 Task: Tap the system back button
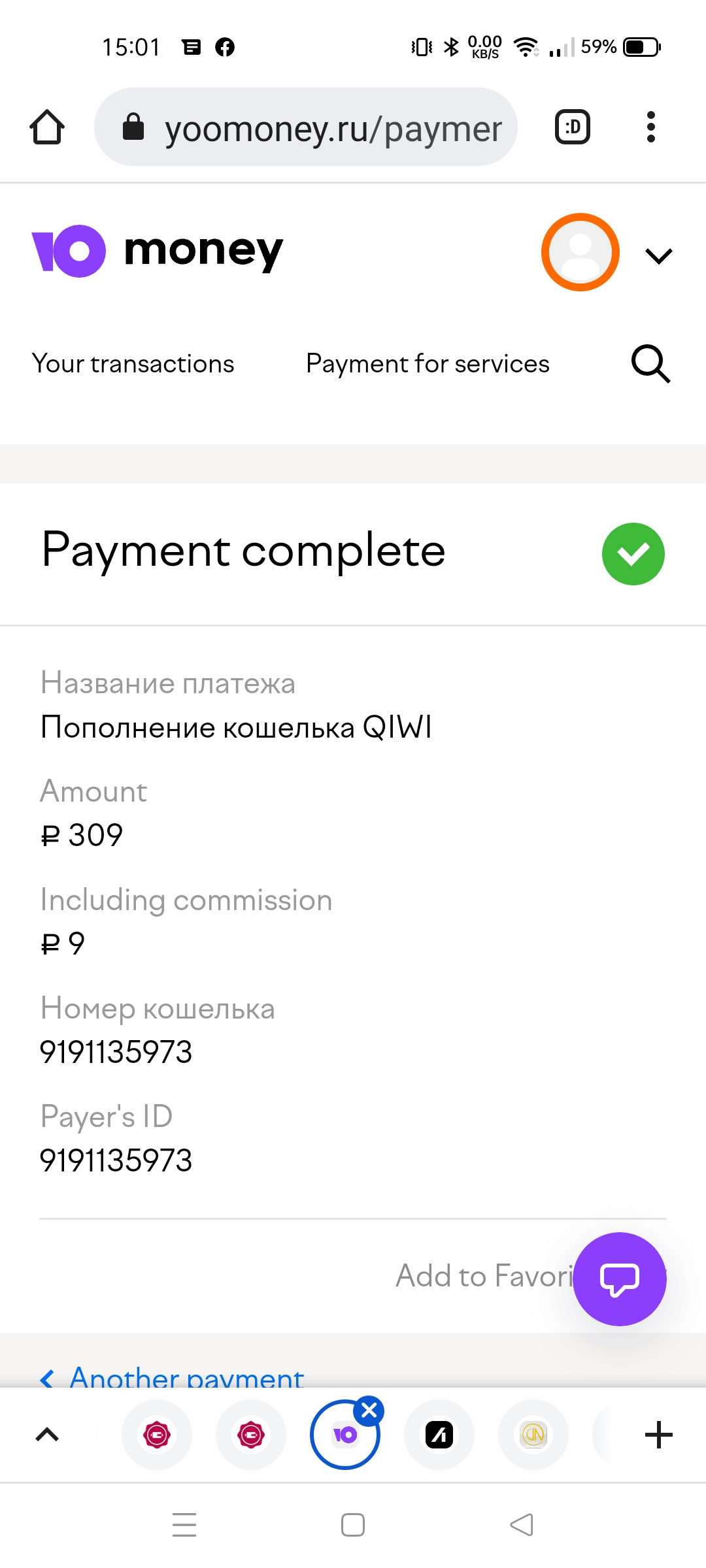522,1525
